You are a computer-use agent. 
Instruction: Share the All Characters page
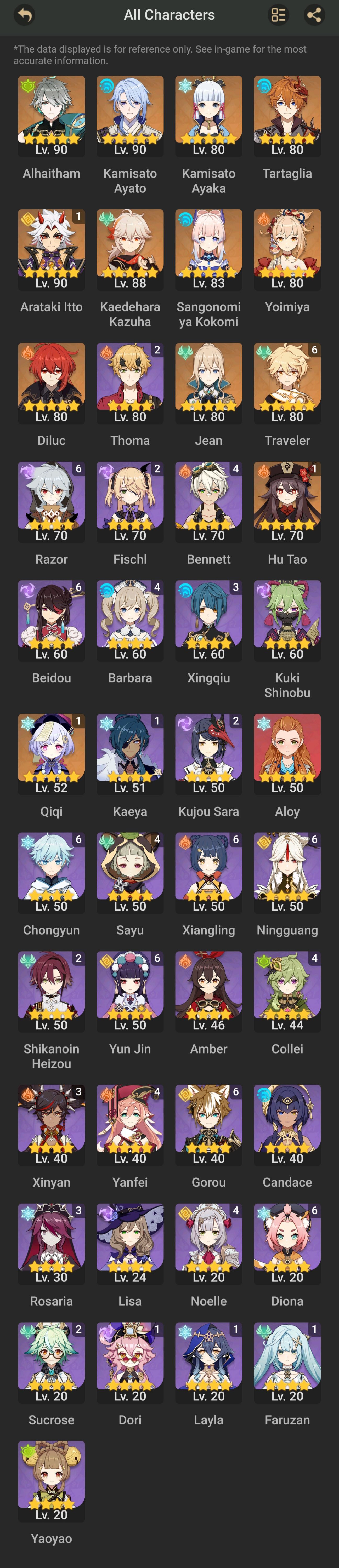tap(314, 15)
